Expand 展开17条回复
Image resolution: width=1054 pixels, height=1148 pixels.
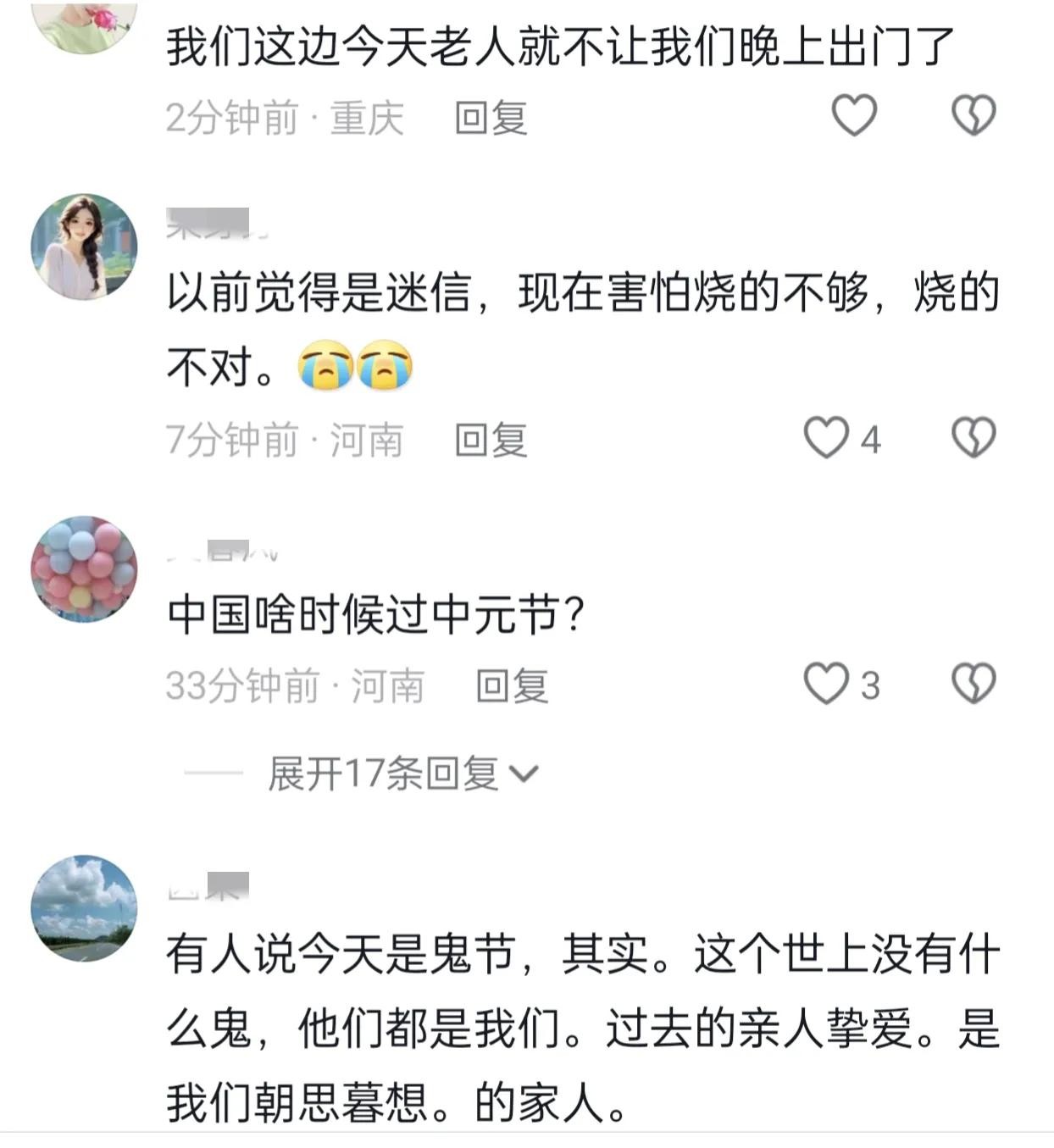click(x=402, y=774)
